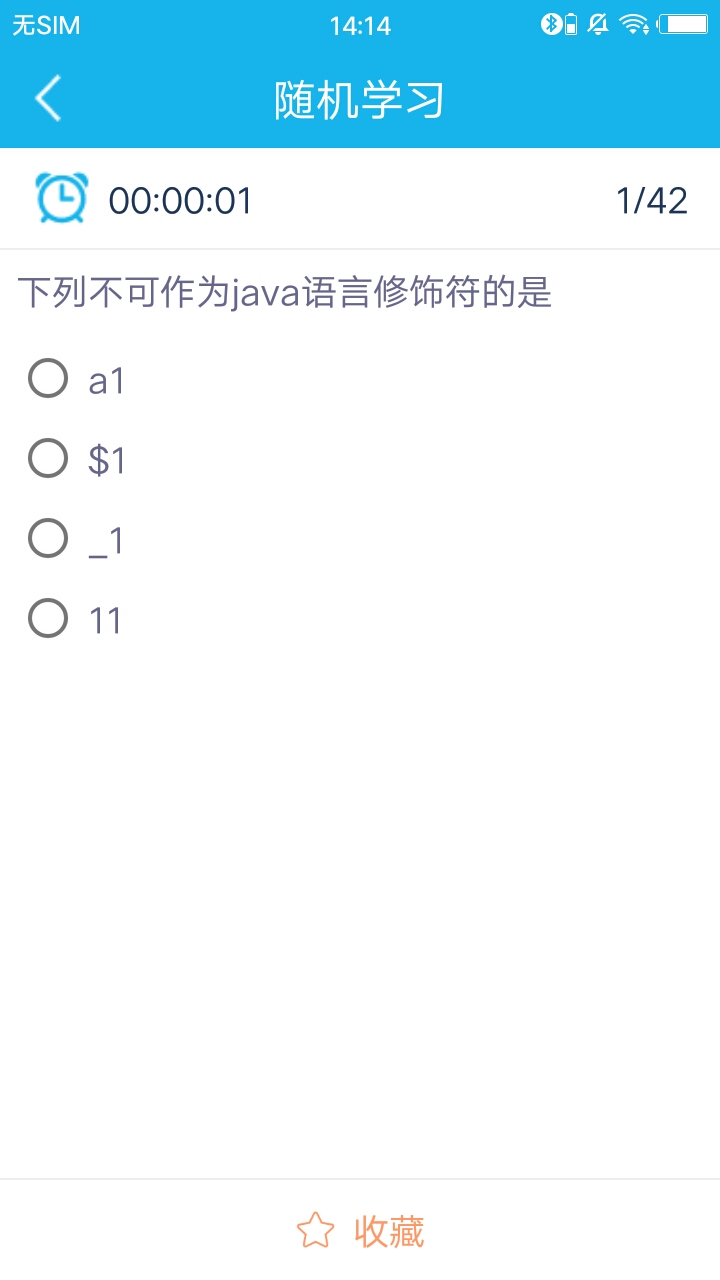Click the mute notification icon in status bar
Image resolution: width=720 pixels, height=1280 pixels.
(x=600, y=23)
